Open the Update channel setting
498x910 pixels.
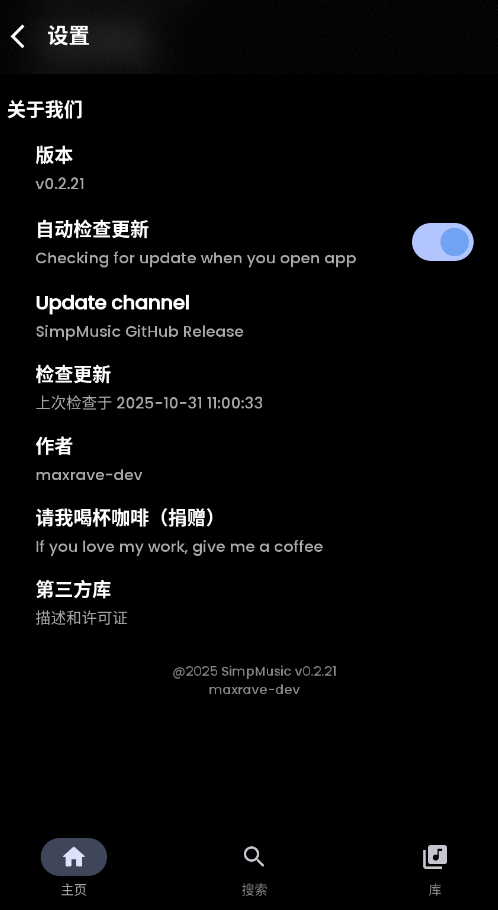click(x=249, y=316)
